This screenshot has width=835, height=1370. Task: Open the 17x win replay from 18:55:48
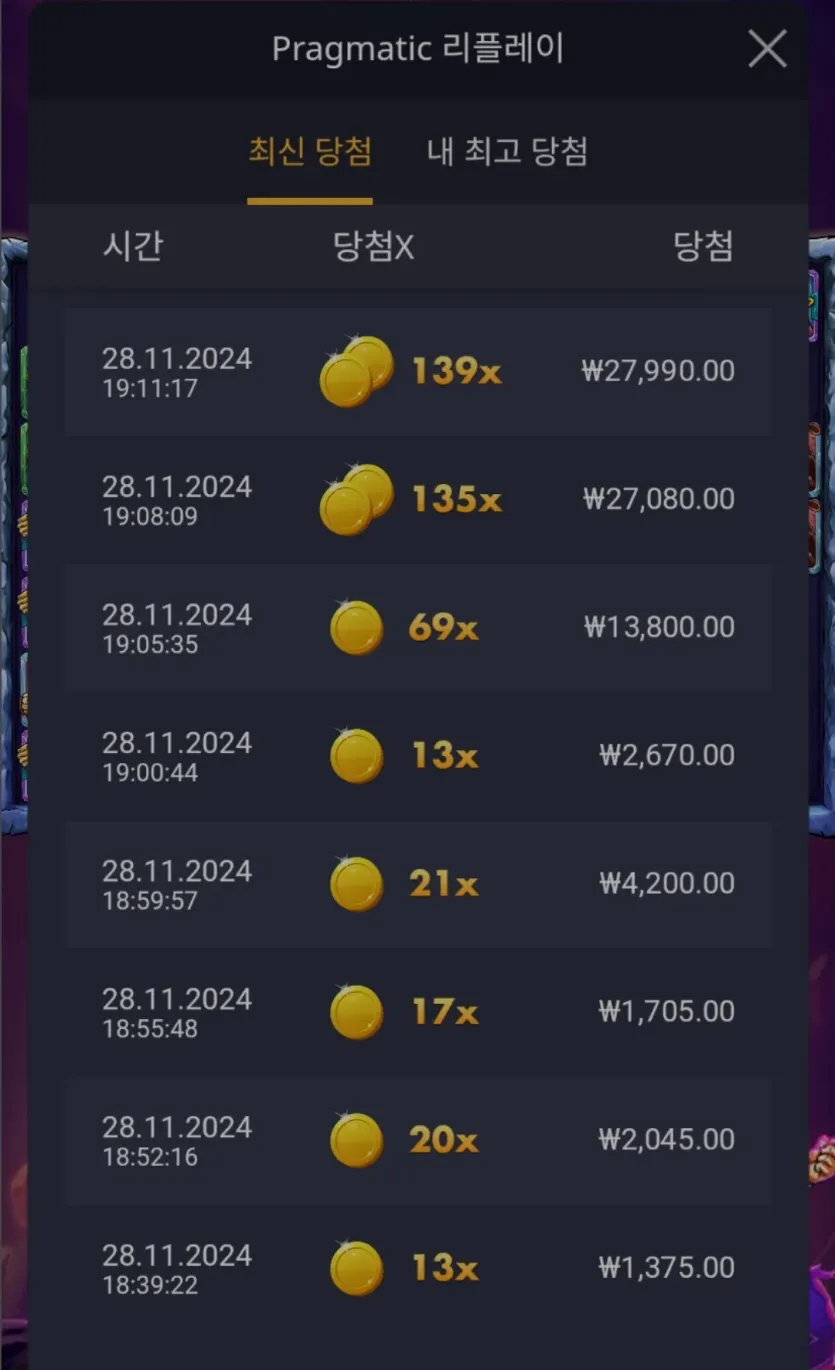pos(418,1011)
